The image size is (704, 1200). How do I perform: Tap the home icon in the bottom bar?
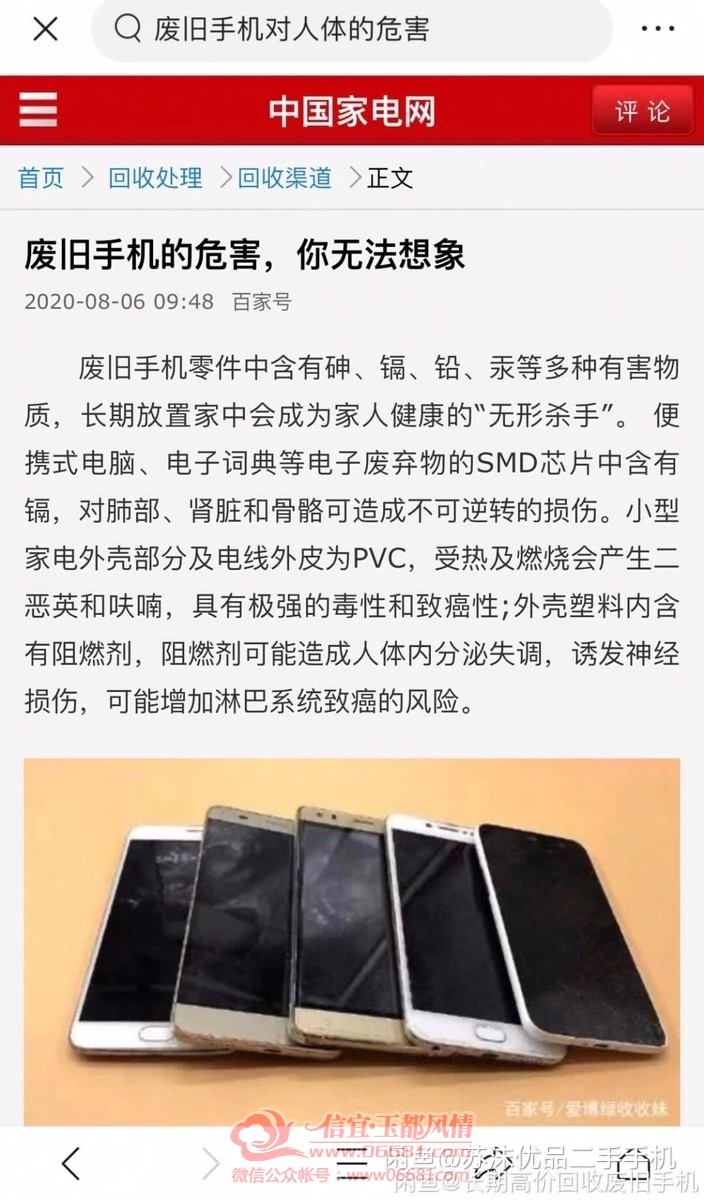(x=633, y=1164)
